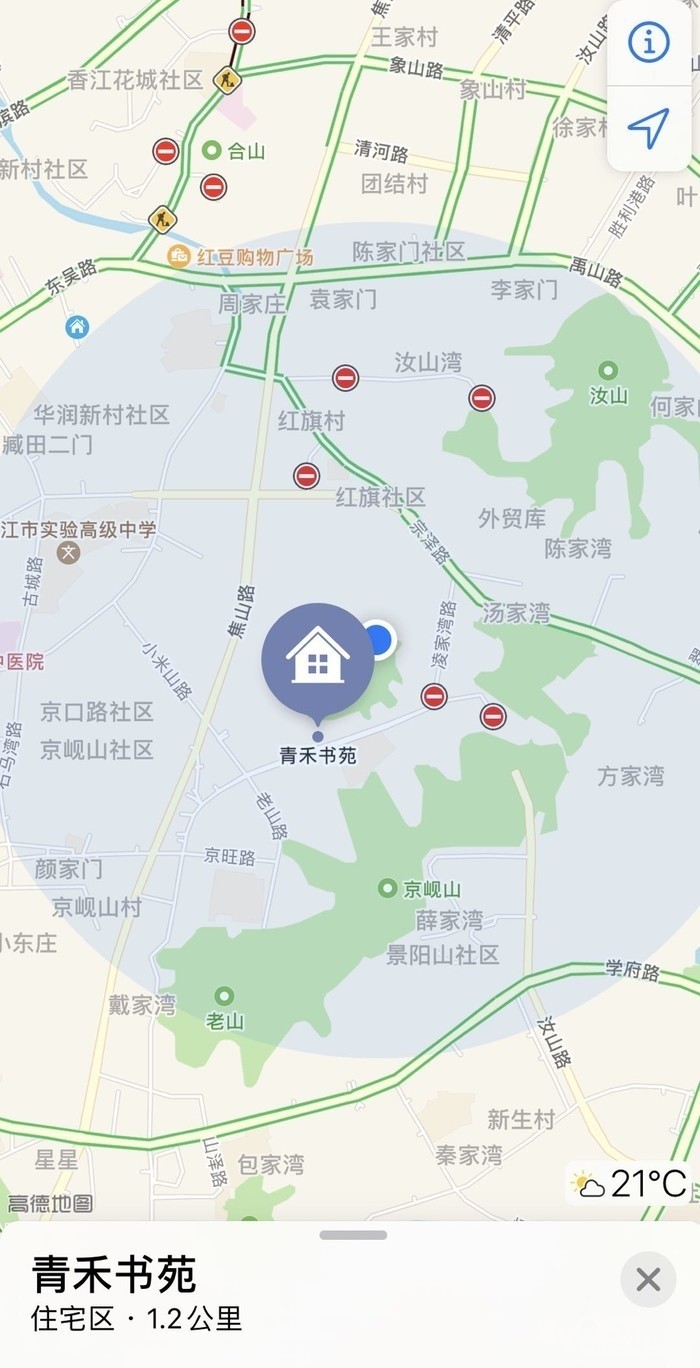Select the 京岘山 landmark marker

tap(388, 888)
